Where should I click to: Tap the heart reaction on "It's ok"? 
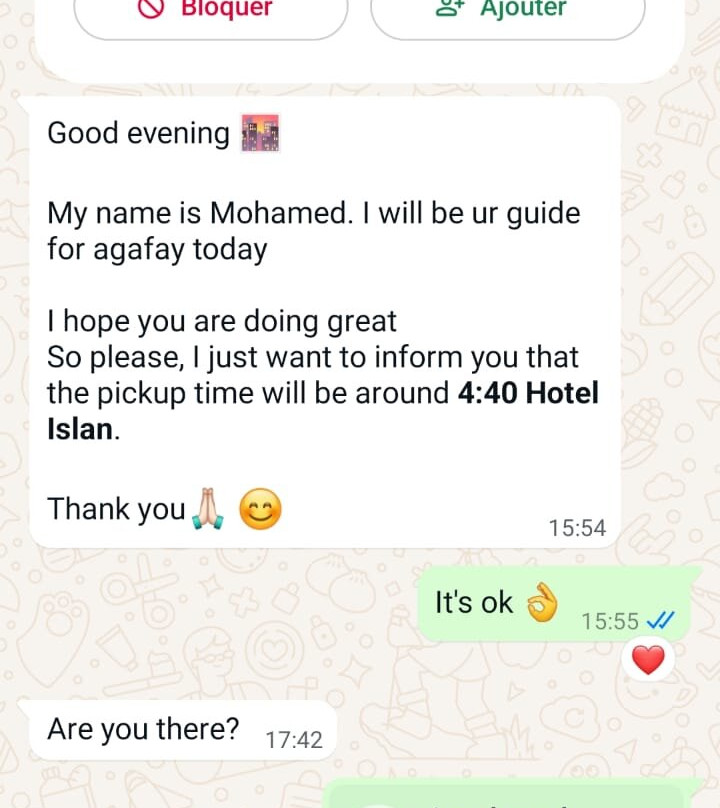point(648,660)
